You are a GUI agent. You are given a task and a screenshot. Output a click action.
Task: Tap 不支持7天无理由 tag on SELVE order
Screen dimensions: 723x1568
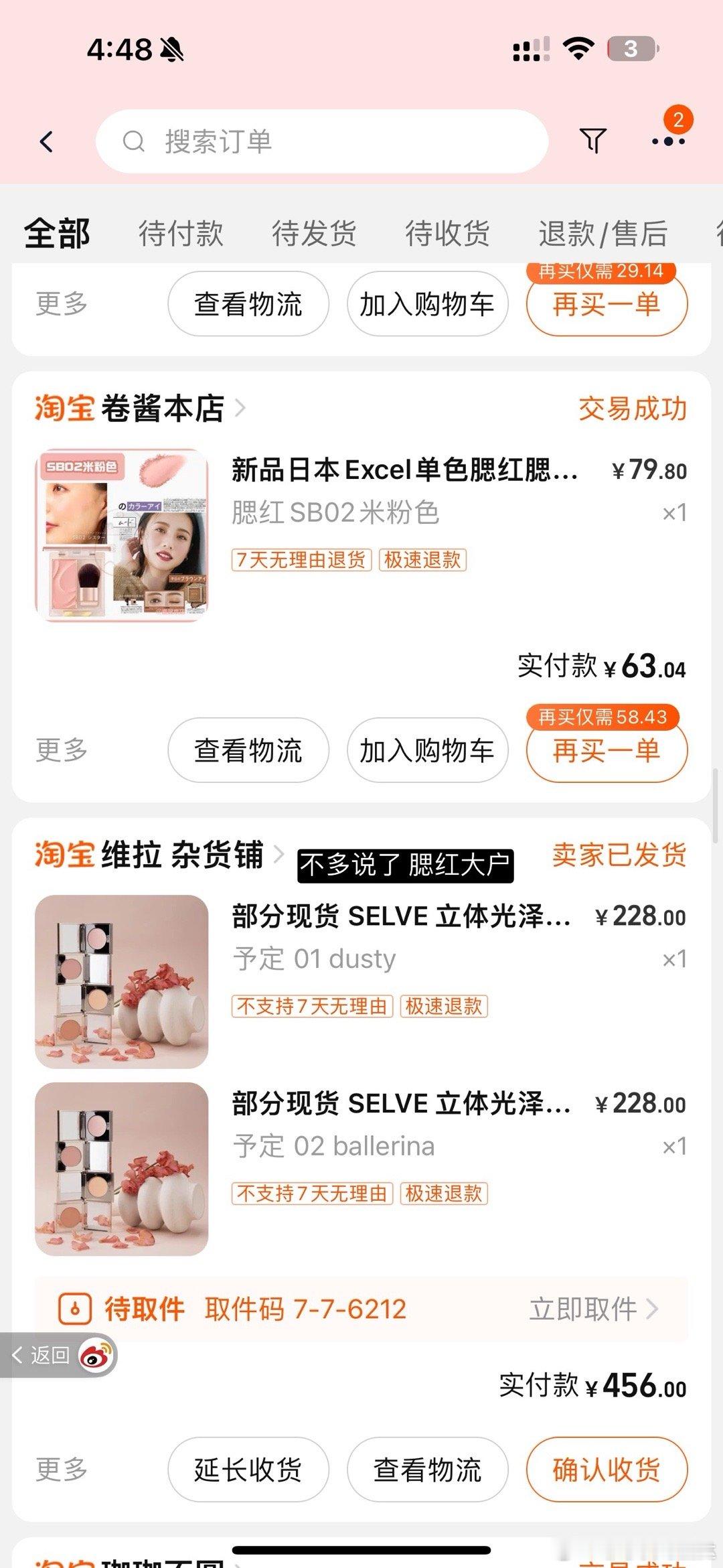[313, 1007]
